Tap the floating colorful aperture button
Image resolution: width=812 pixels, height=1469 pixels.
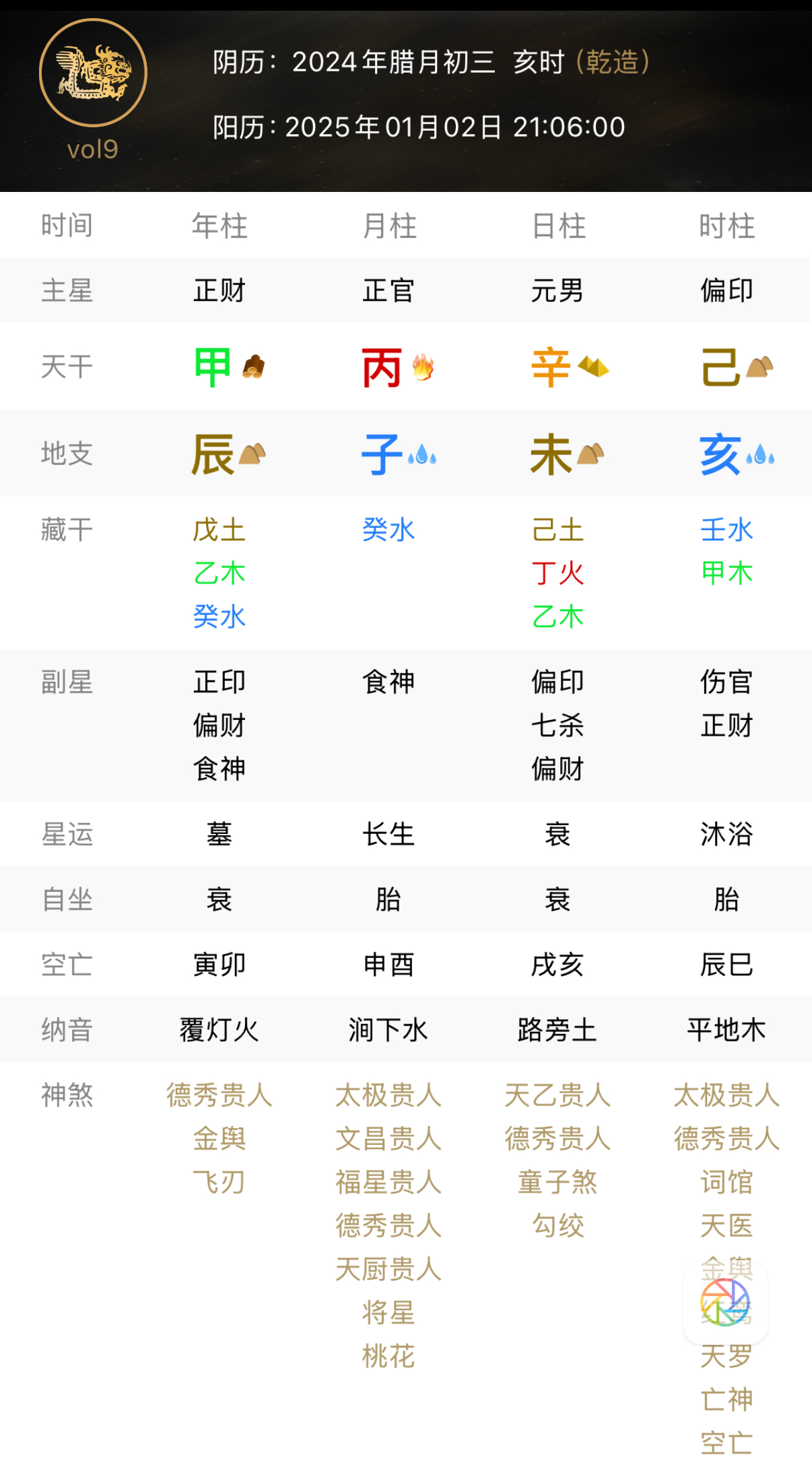click(x=725, y=1303)
